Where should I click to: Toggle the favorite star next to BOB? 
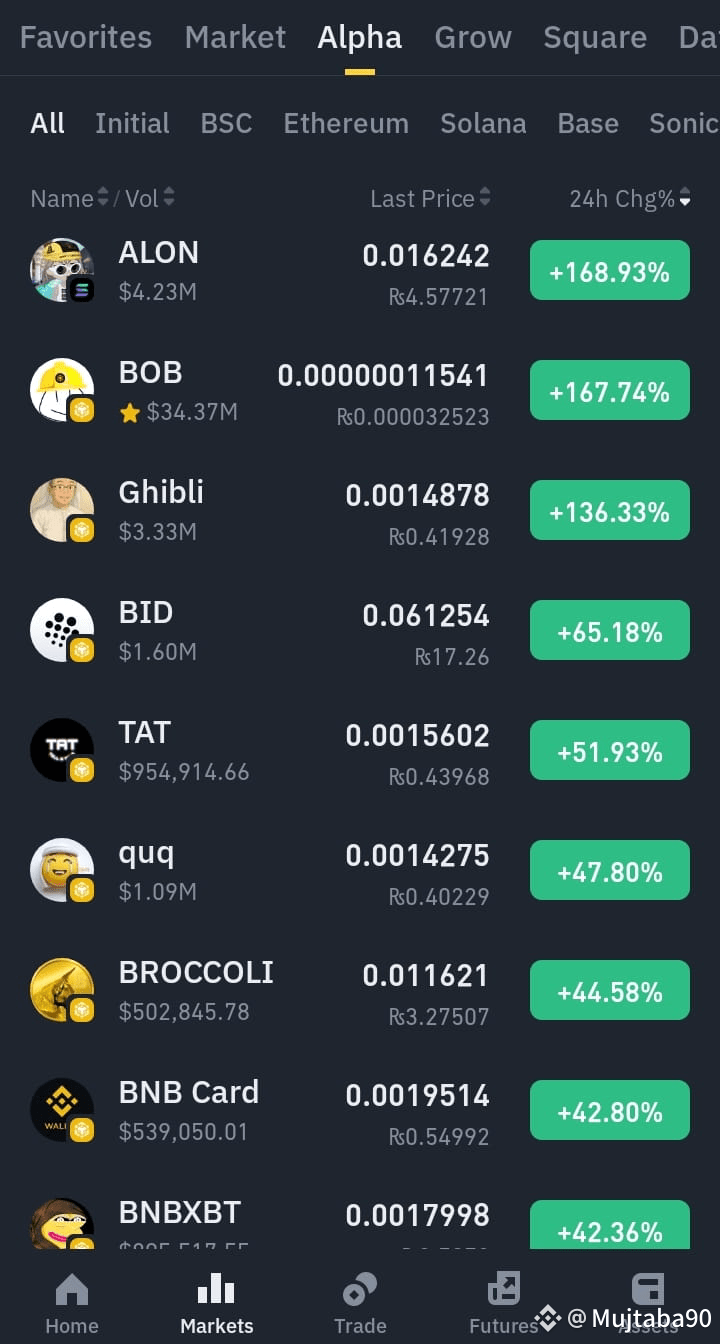[129, 413]
